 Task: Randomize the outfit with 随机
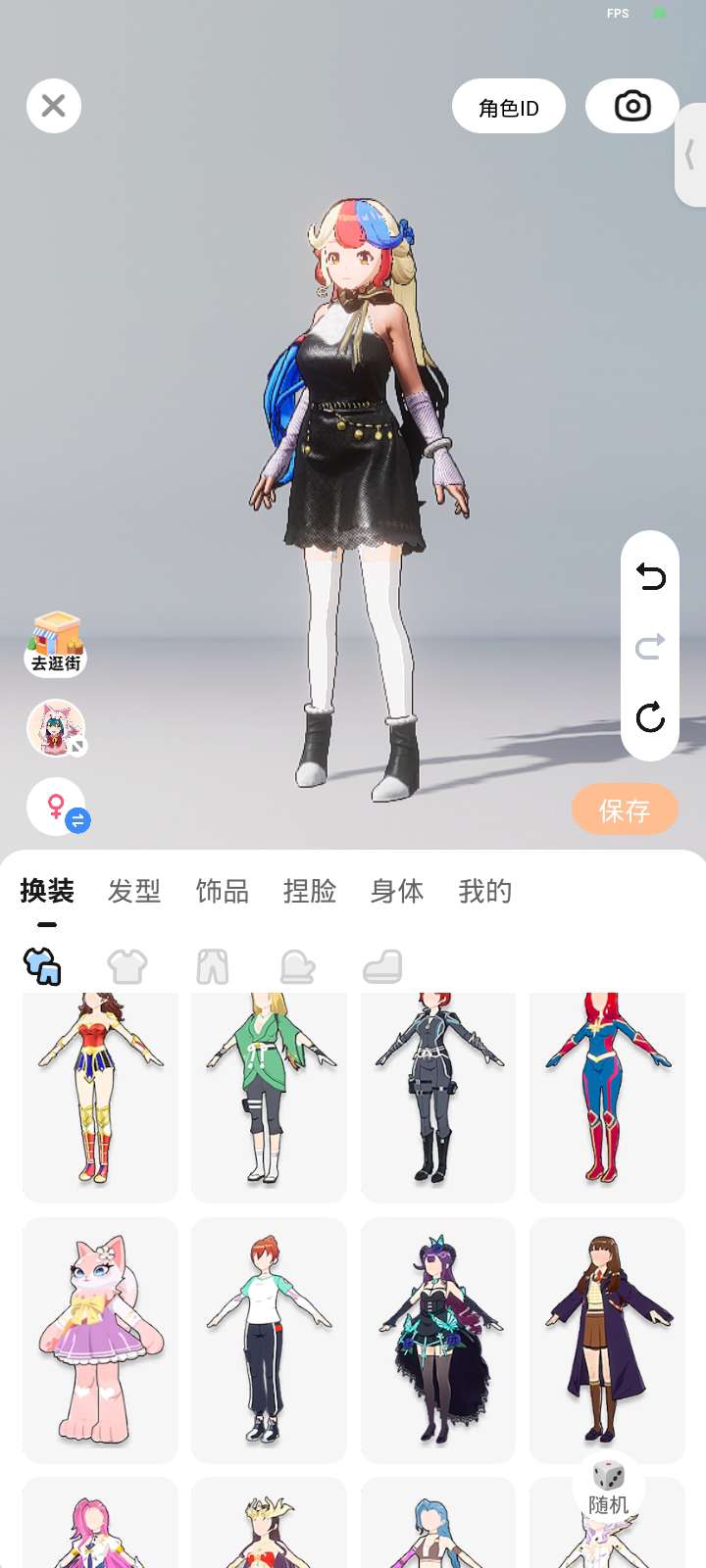(608, 1490)
